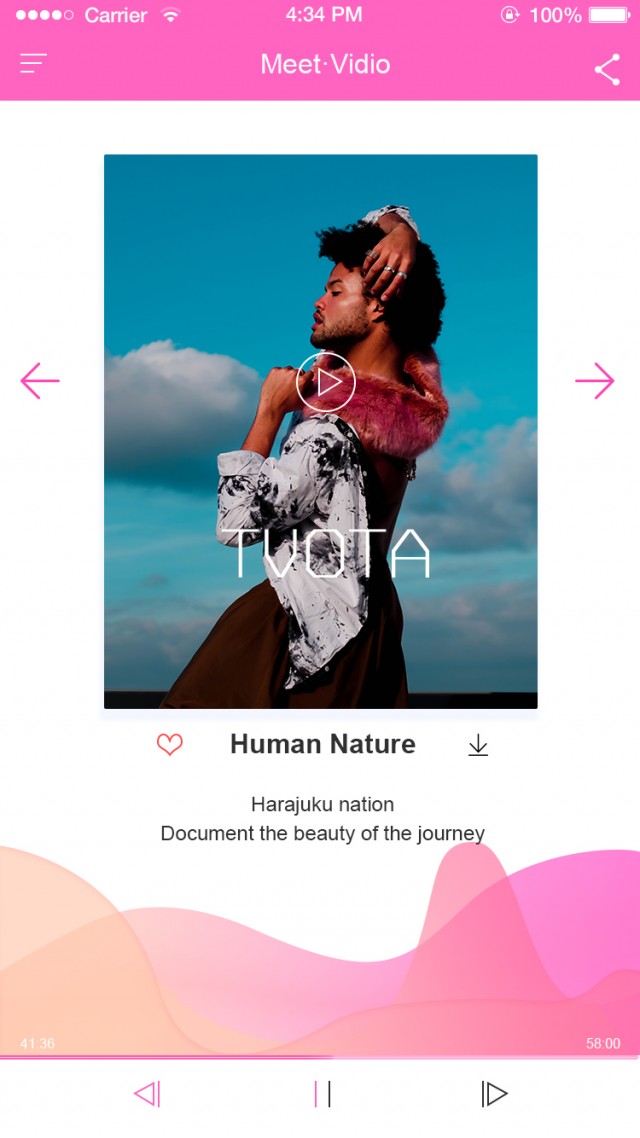Play the TVOTA video
Image resolution: width=640 pixels, height=1138 pixels.
click(325, 382)
